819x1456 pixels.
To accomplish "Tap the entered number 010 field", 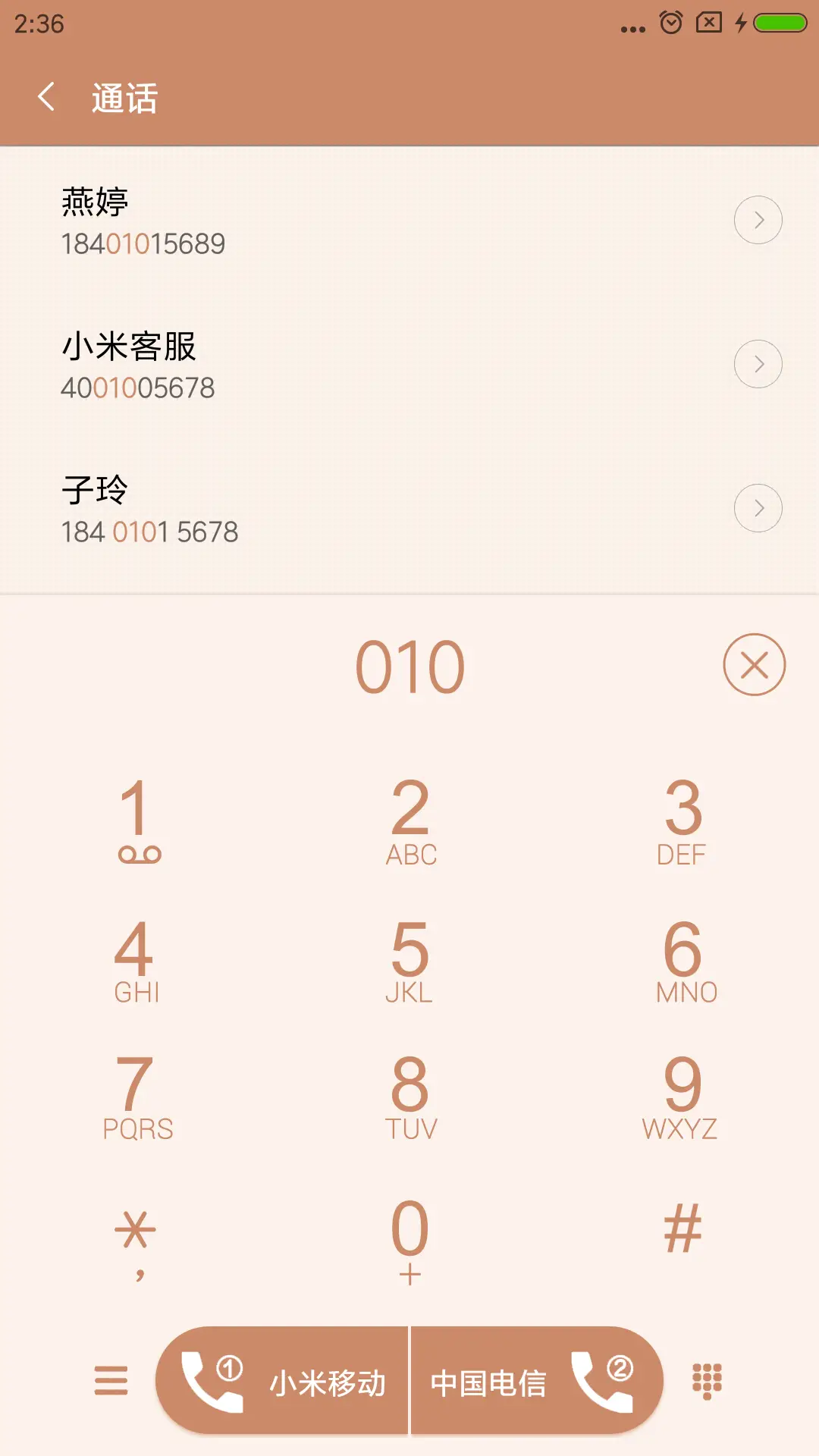I will (x=409, y=664).
